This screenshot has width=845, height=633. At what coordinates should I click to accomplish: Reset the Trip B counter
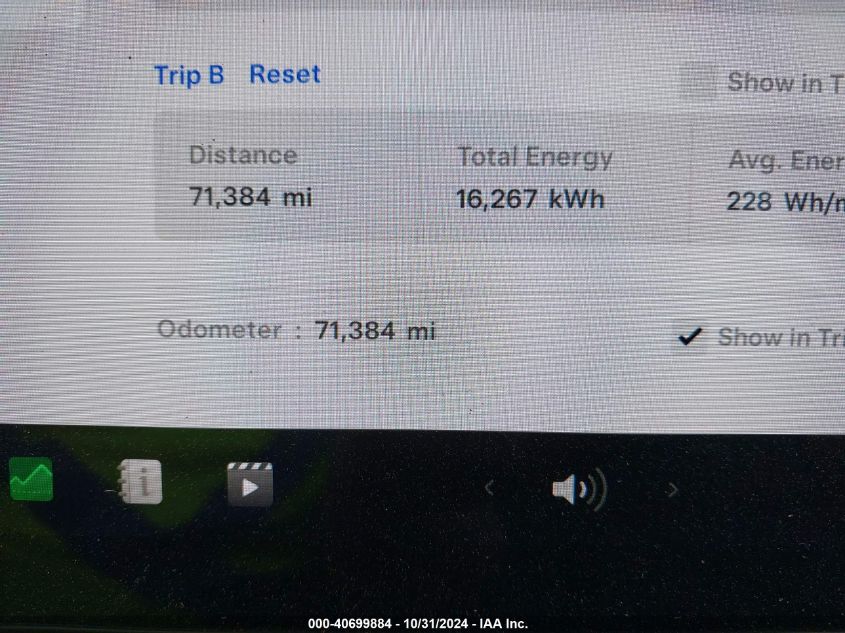click(x=285, y=75)
